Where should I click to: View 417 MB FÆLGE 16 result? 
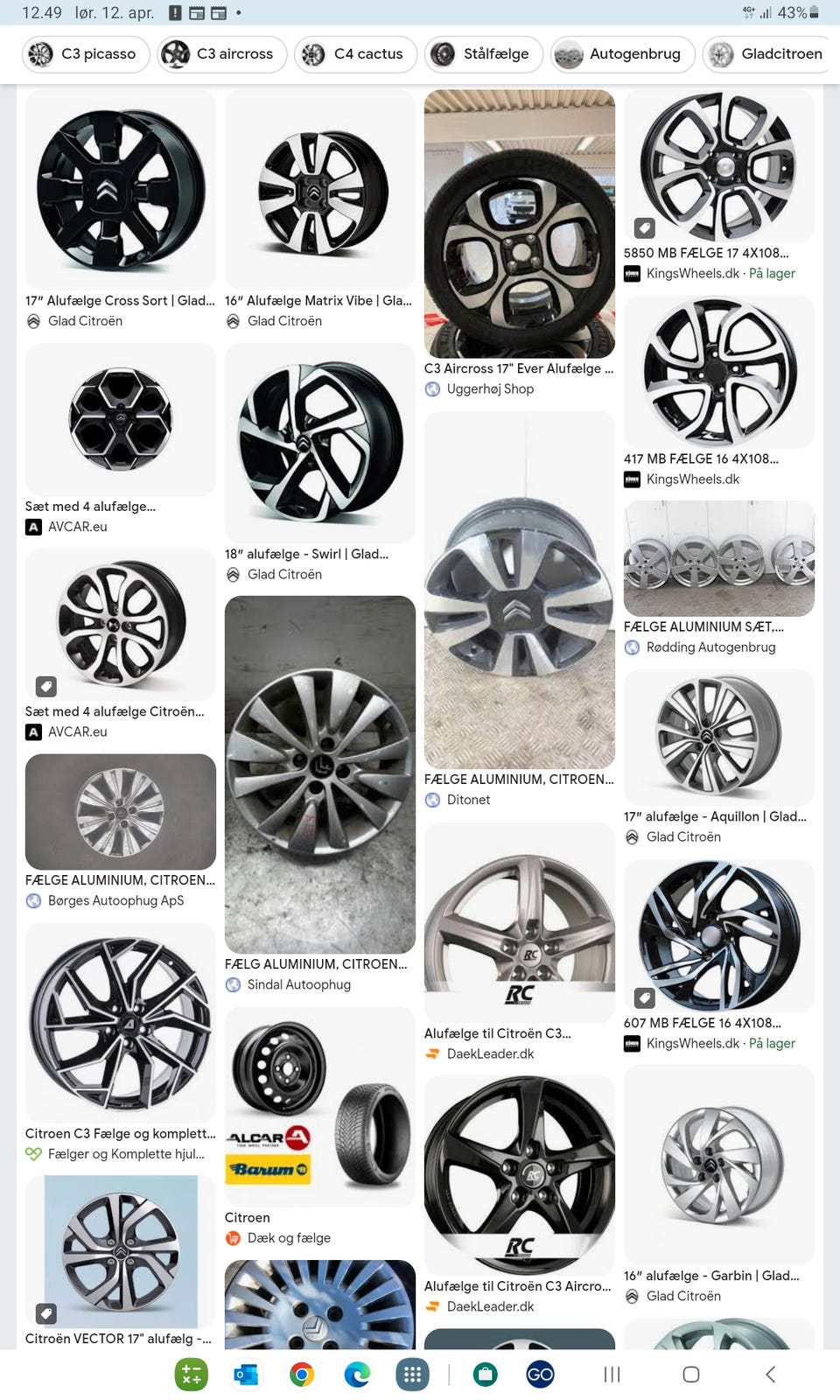718,372
